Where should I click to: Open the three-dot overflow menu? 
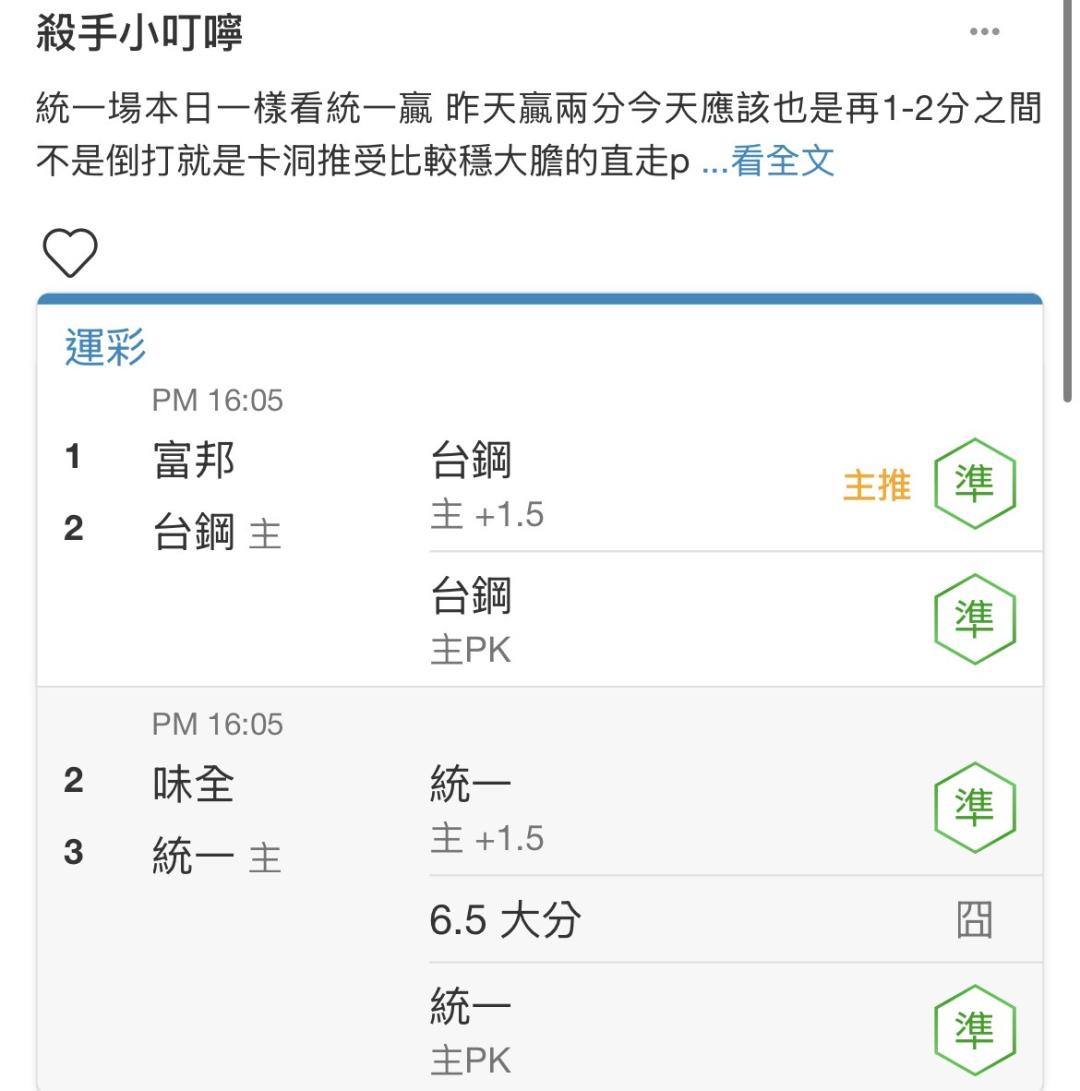(984, 31)
